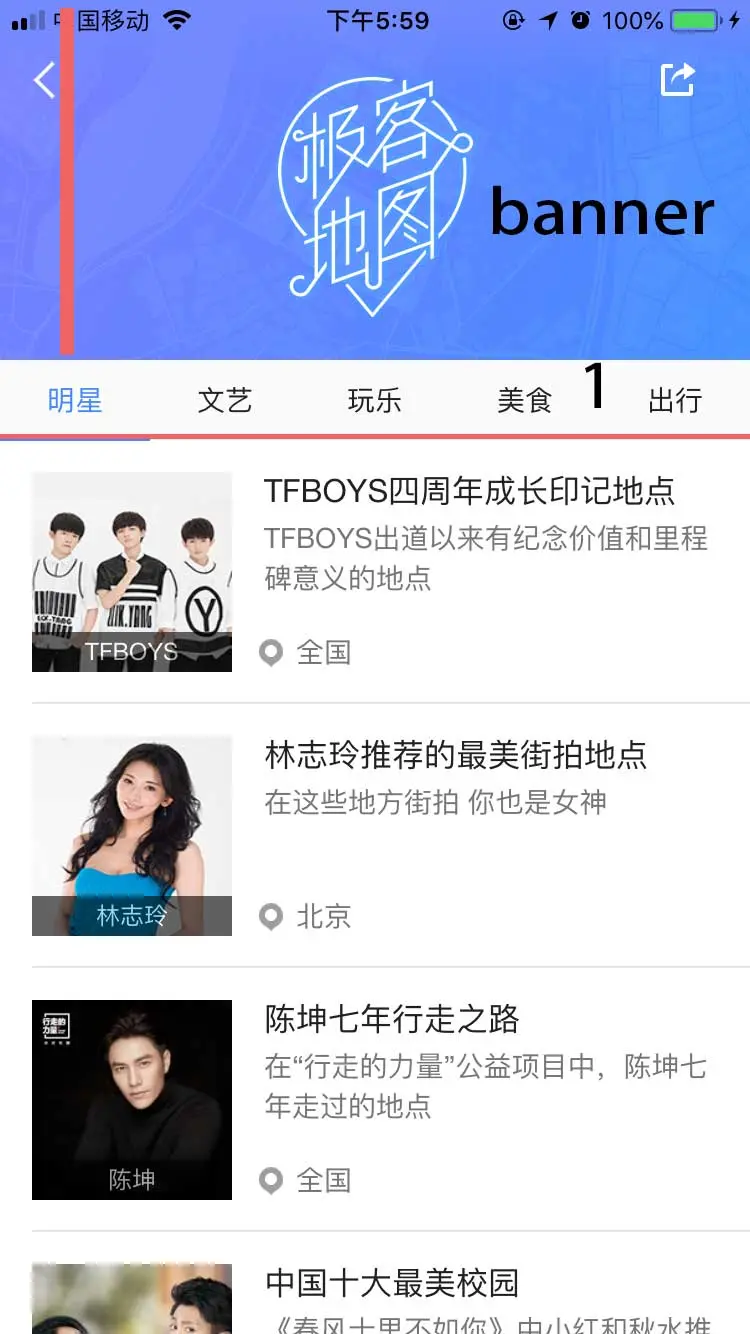Go back using the top-left arrow
Screen dimensions: 750x1334
[44, 80]
